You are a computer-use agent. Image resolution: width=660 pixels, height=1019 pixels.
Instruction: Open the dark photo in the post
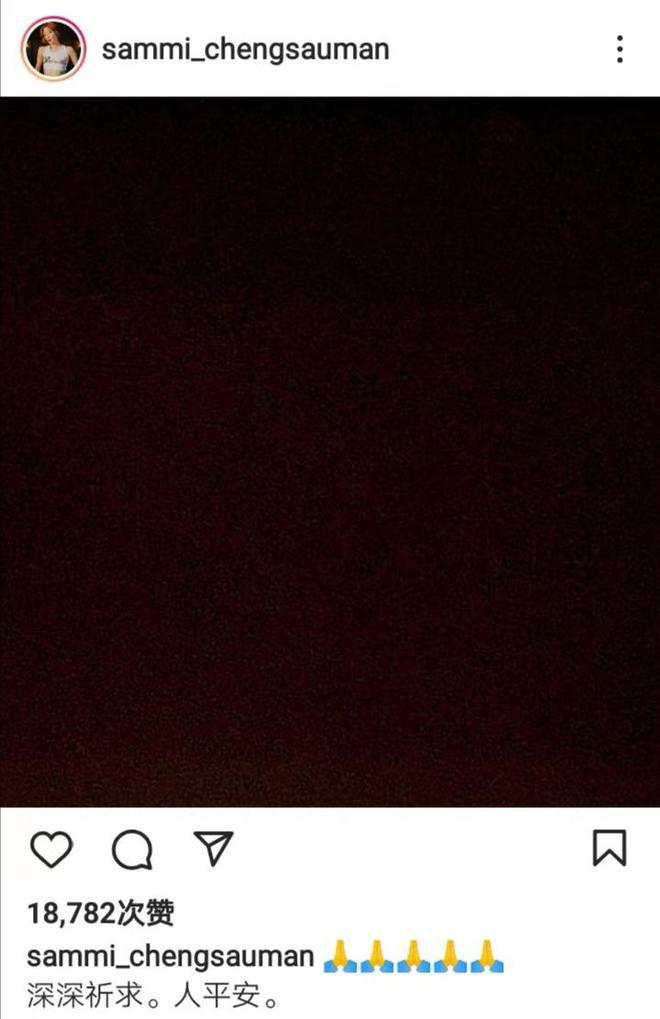pos(330,450)
